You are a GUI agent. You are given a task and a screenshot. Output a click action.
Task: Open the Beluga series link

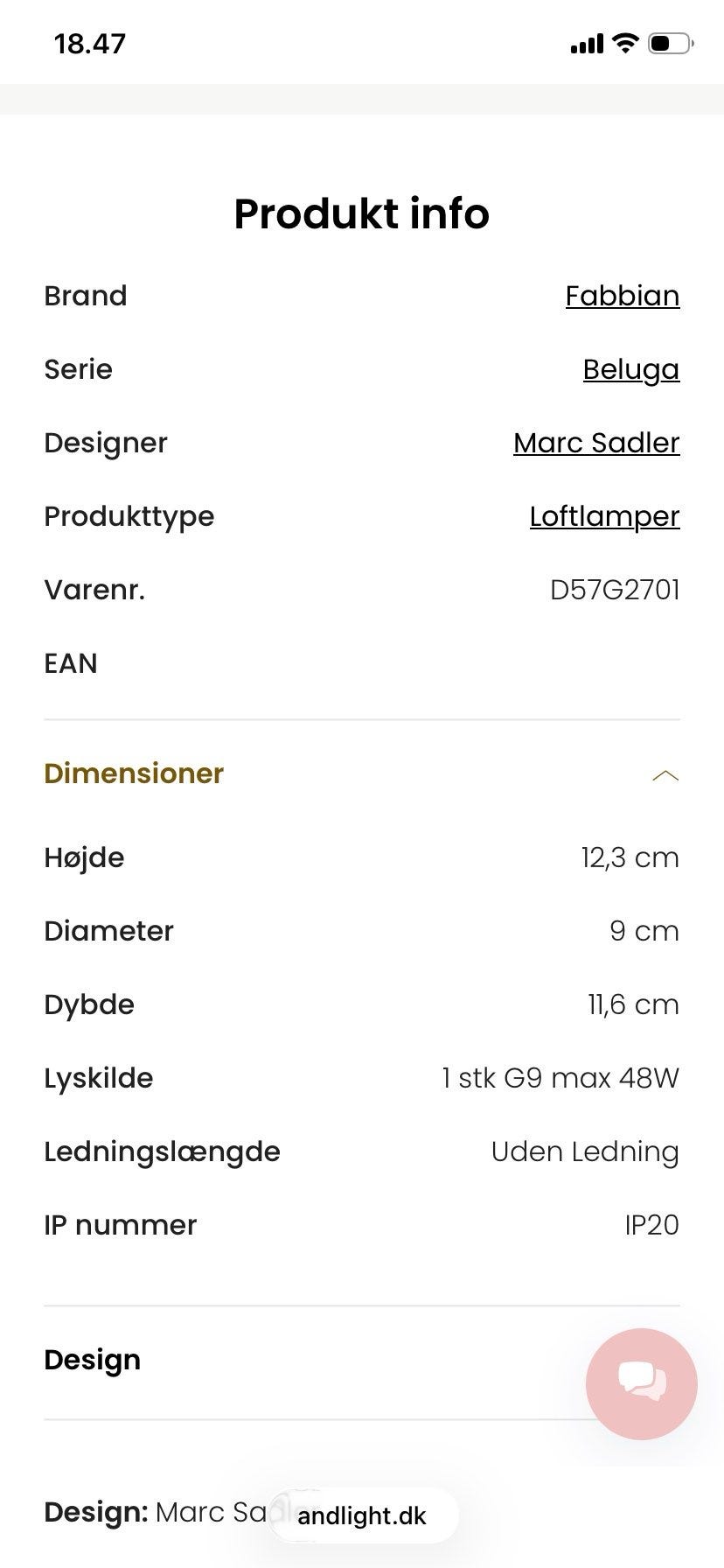click(630, 369)
